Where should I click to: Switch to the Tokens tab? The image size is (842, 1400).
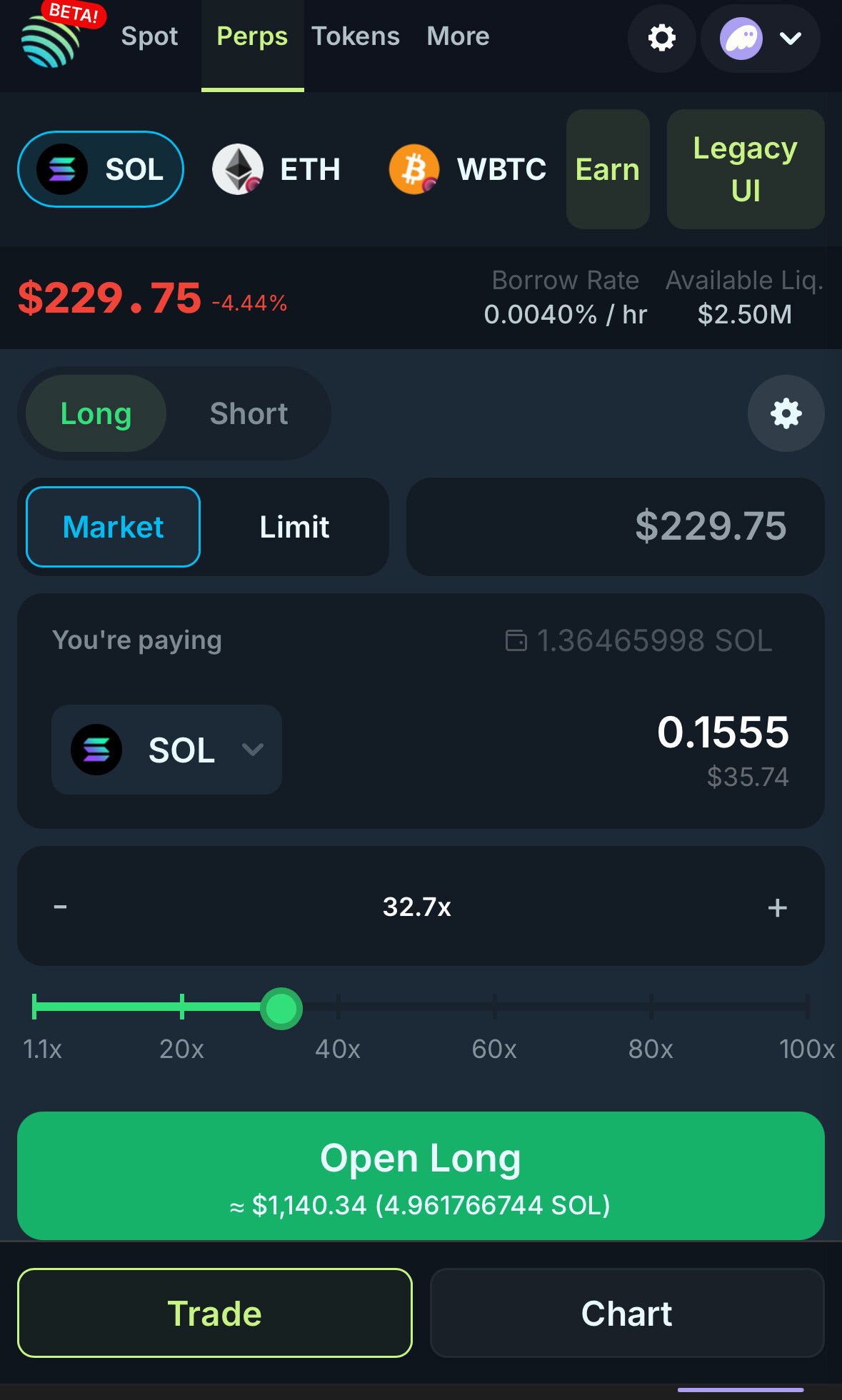[356, 36]
